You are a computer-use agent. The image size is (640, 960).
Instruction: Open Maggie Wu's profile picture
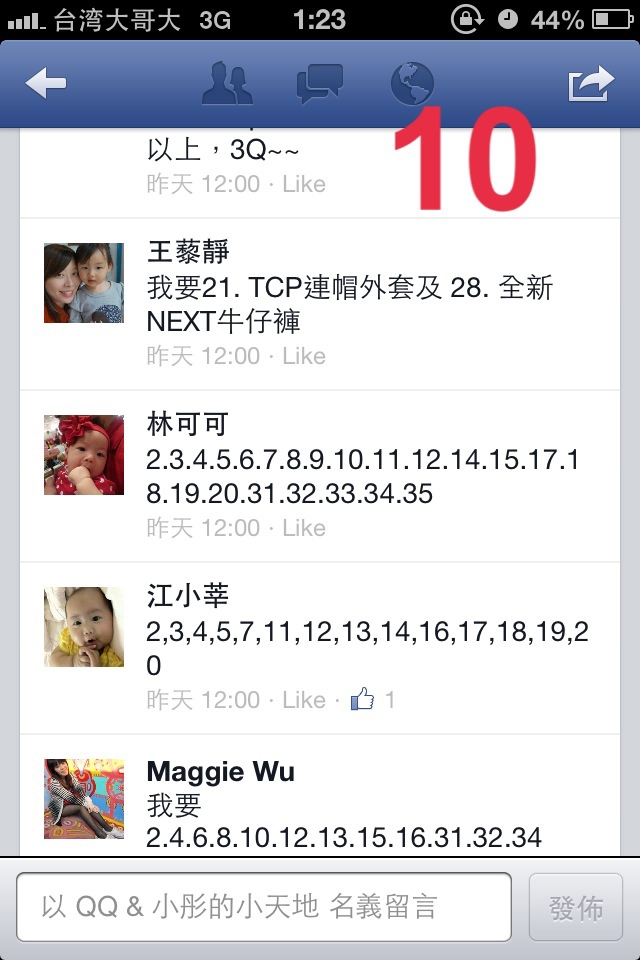84,798
